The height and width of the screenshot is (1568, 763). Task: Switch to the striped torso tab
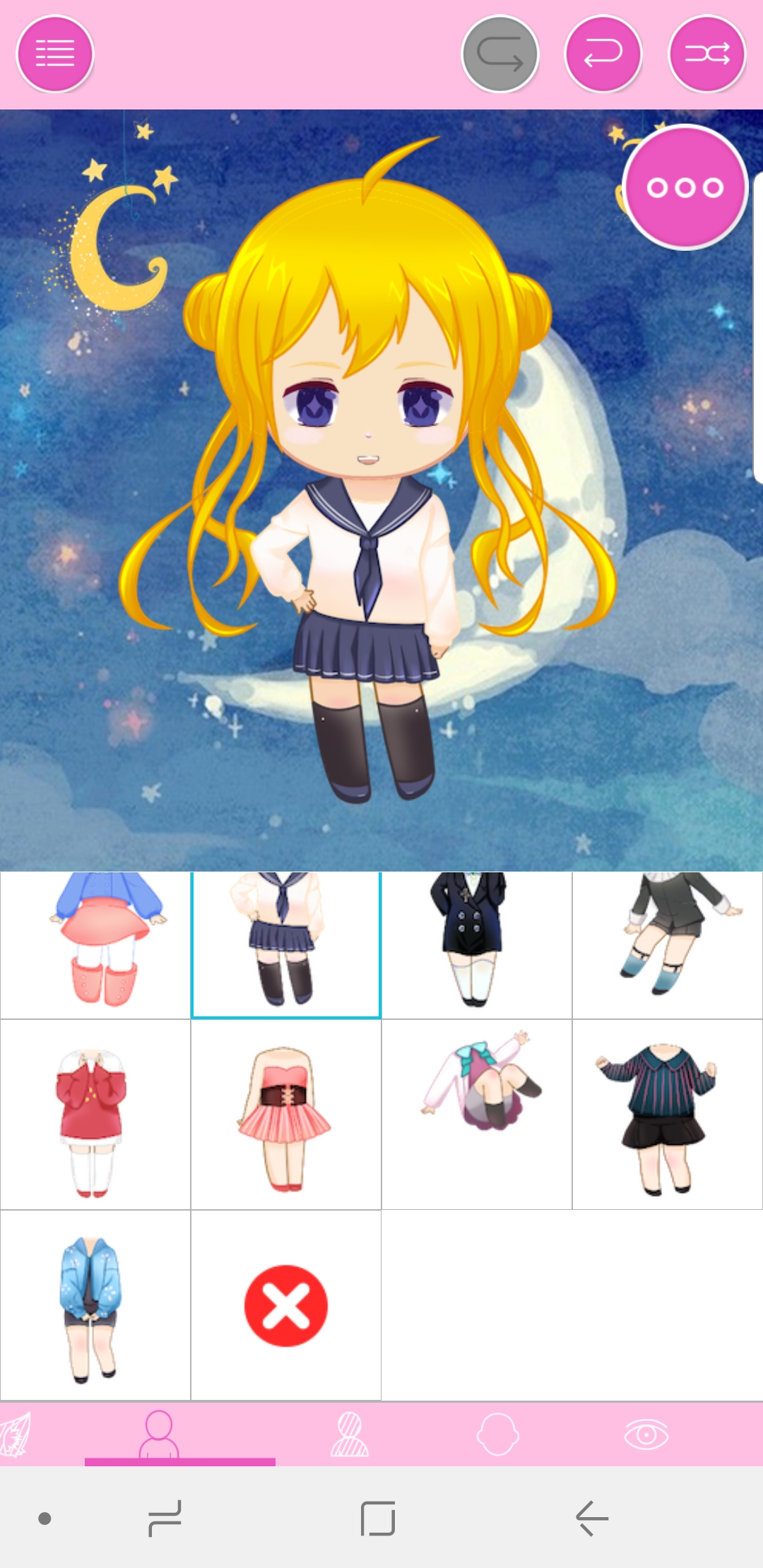(350, 1434)
